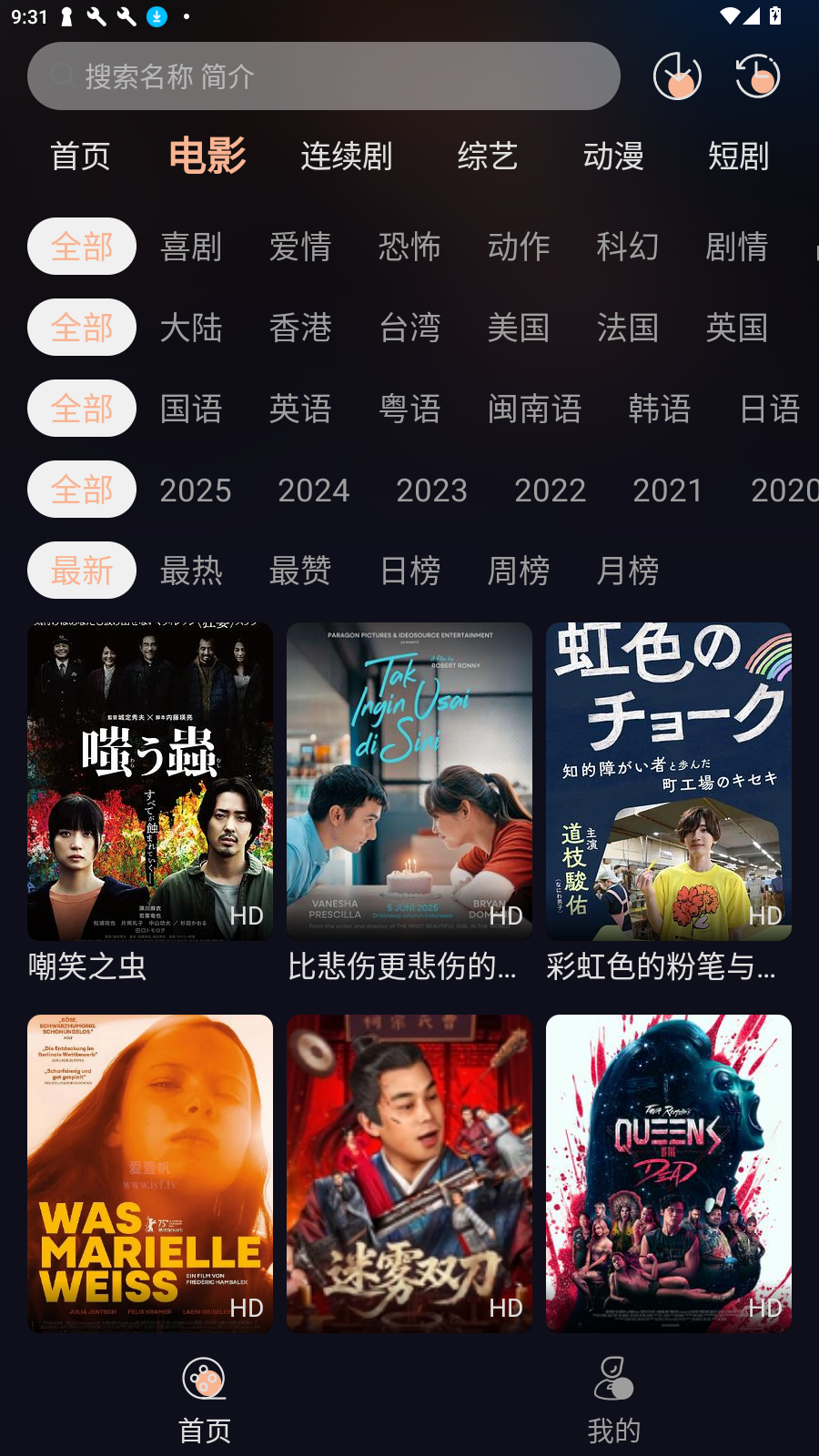Tap the battery icon in status bar
819x1456 pixels.
(x=773, y=15)
